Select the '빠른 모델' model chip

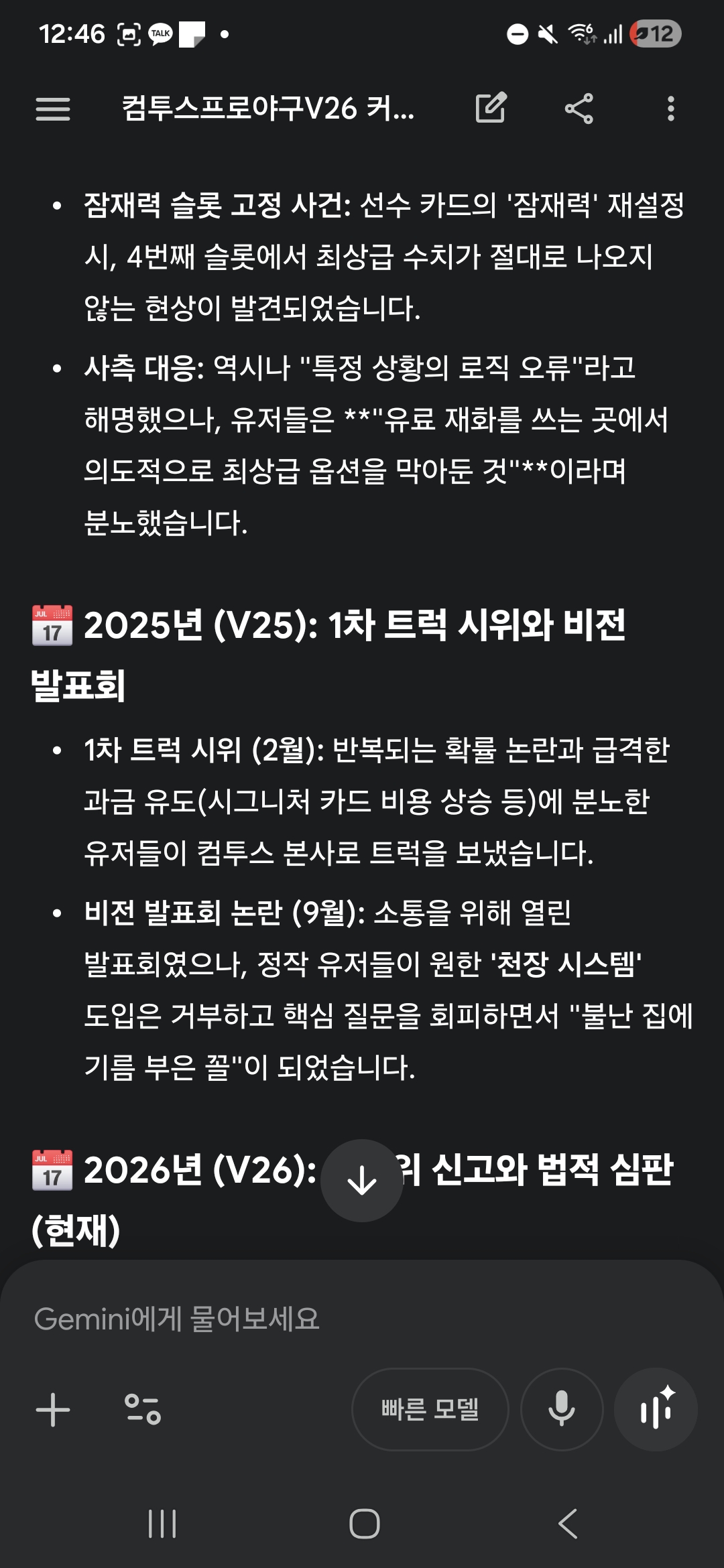(x=430, y=1410)
